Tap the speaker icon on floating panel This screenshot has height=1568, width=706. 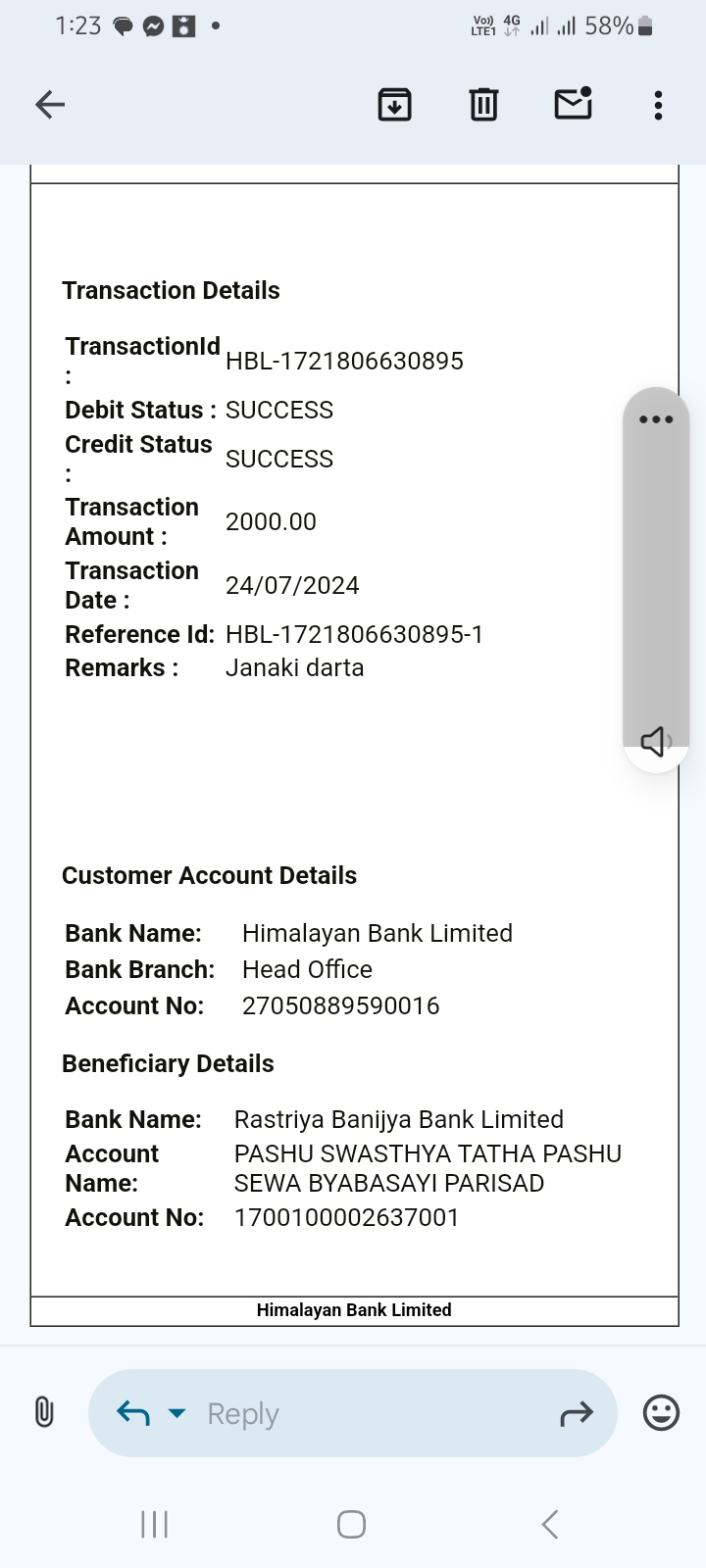coord(655,741)
